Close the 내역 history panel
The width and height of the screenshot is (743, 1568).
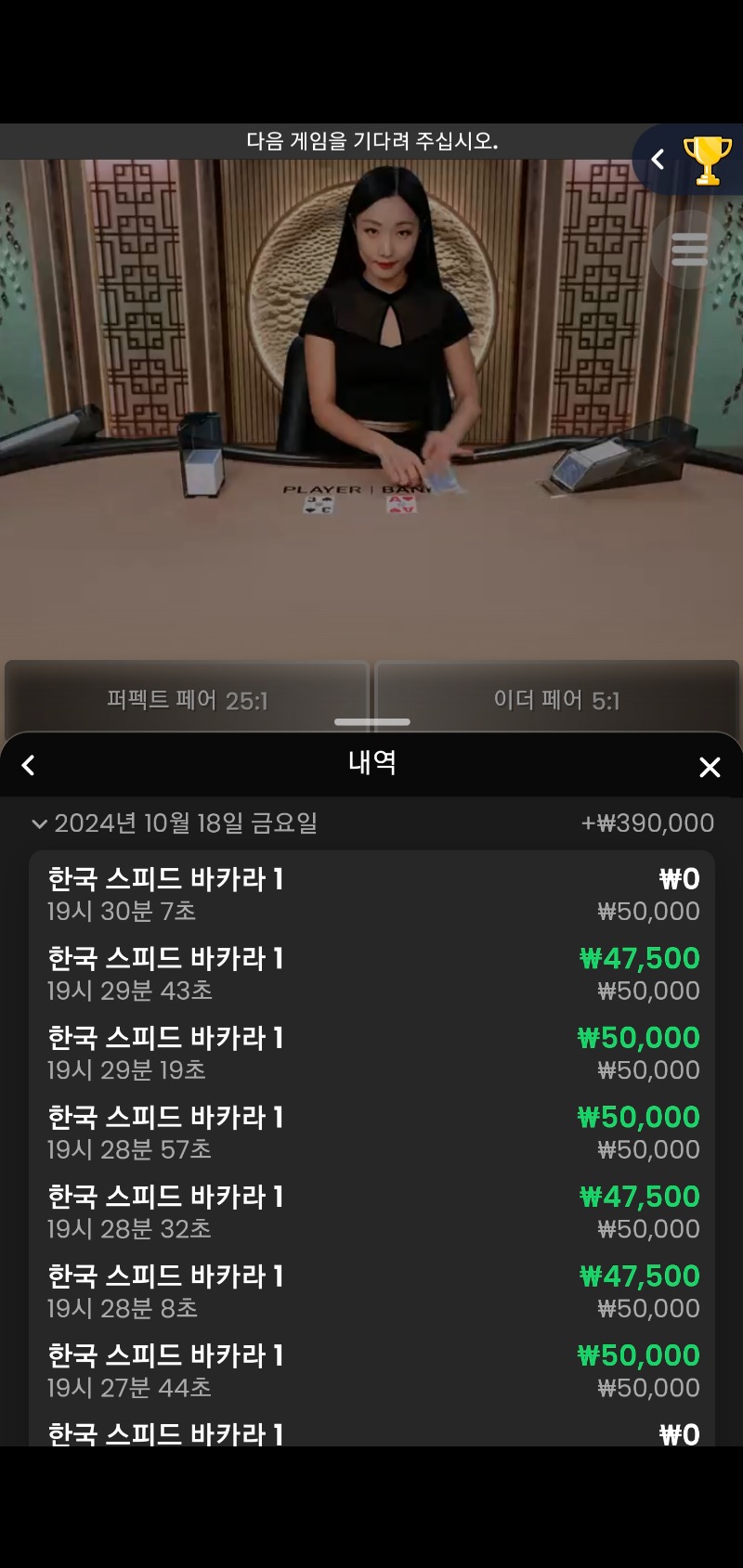(710, 767)
